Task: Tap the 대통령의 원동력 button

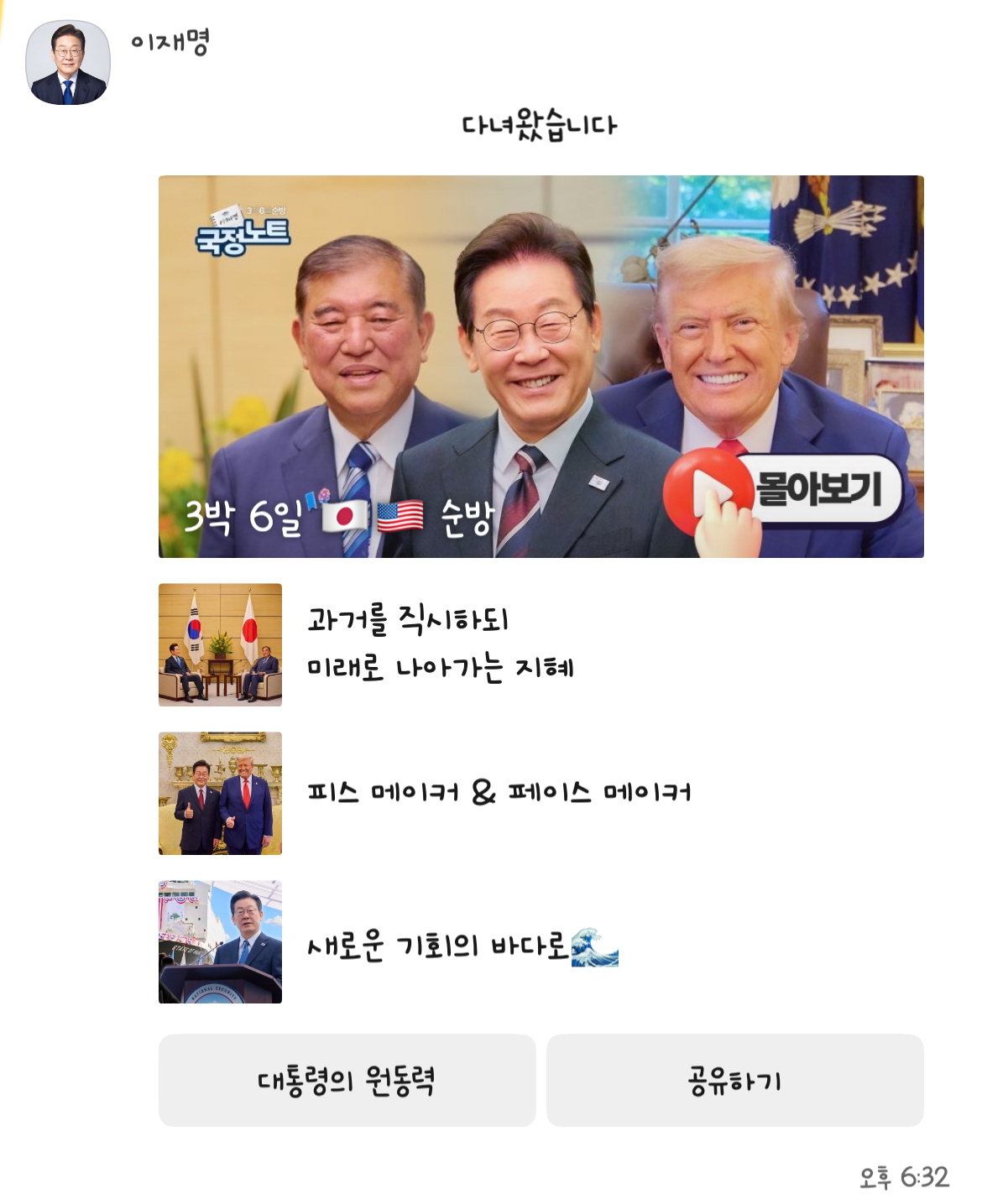Action: point(347,1081)
